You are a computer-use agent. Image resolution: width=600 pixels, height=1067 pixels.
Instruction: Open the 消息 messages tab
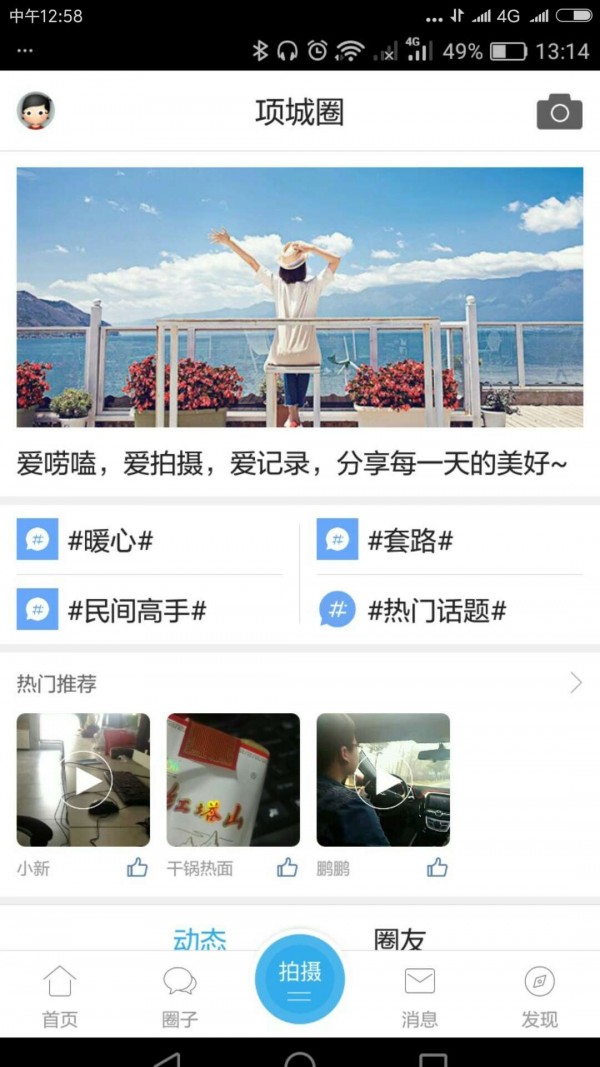coord(419,996)
